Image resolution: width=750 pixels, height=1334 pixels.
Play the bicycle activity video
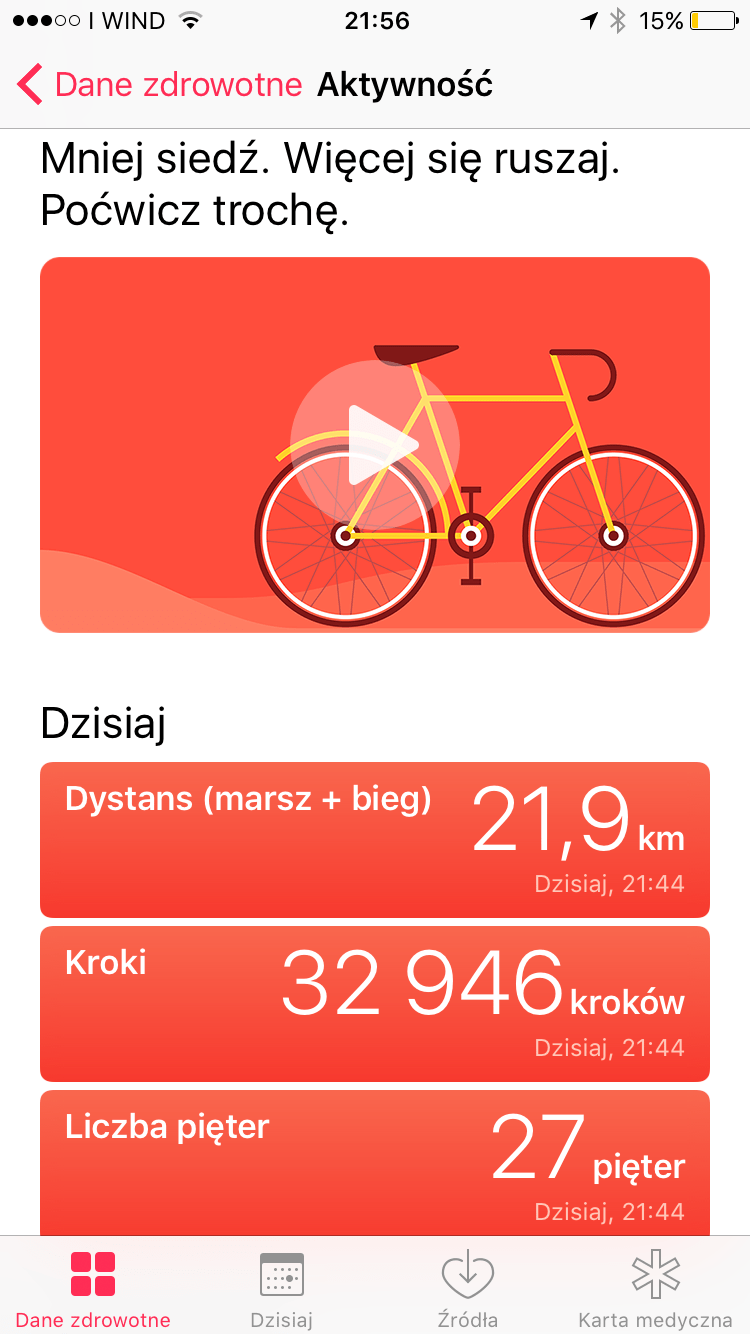[x=375, y=445]
